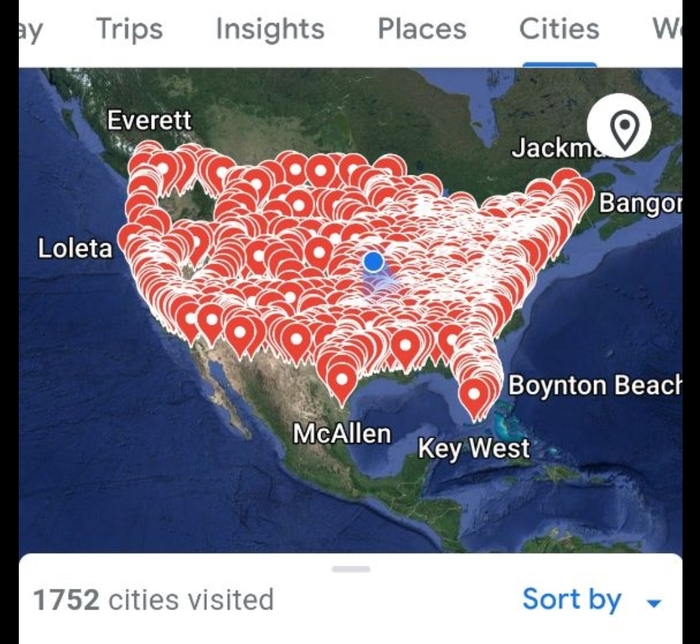The width and height of the screenshot is (700, 644).
Task: Switch to the Insights tab
Action: click(x=270, y=30)
